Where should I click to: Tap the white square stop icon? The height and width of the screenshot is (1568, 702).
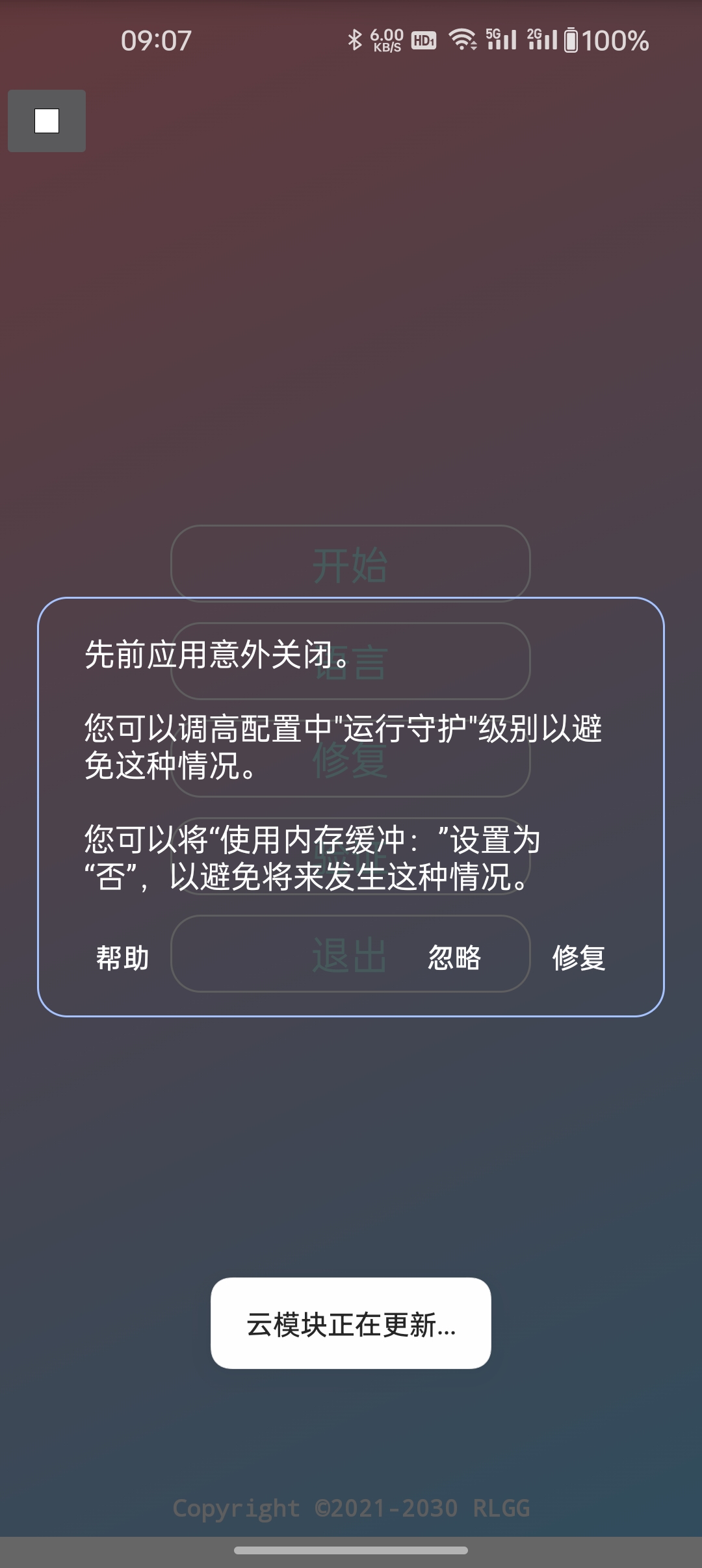click(x=47, y=121)
